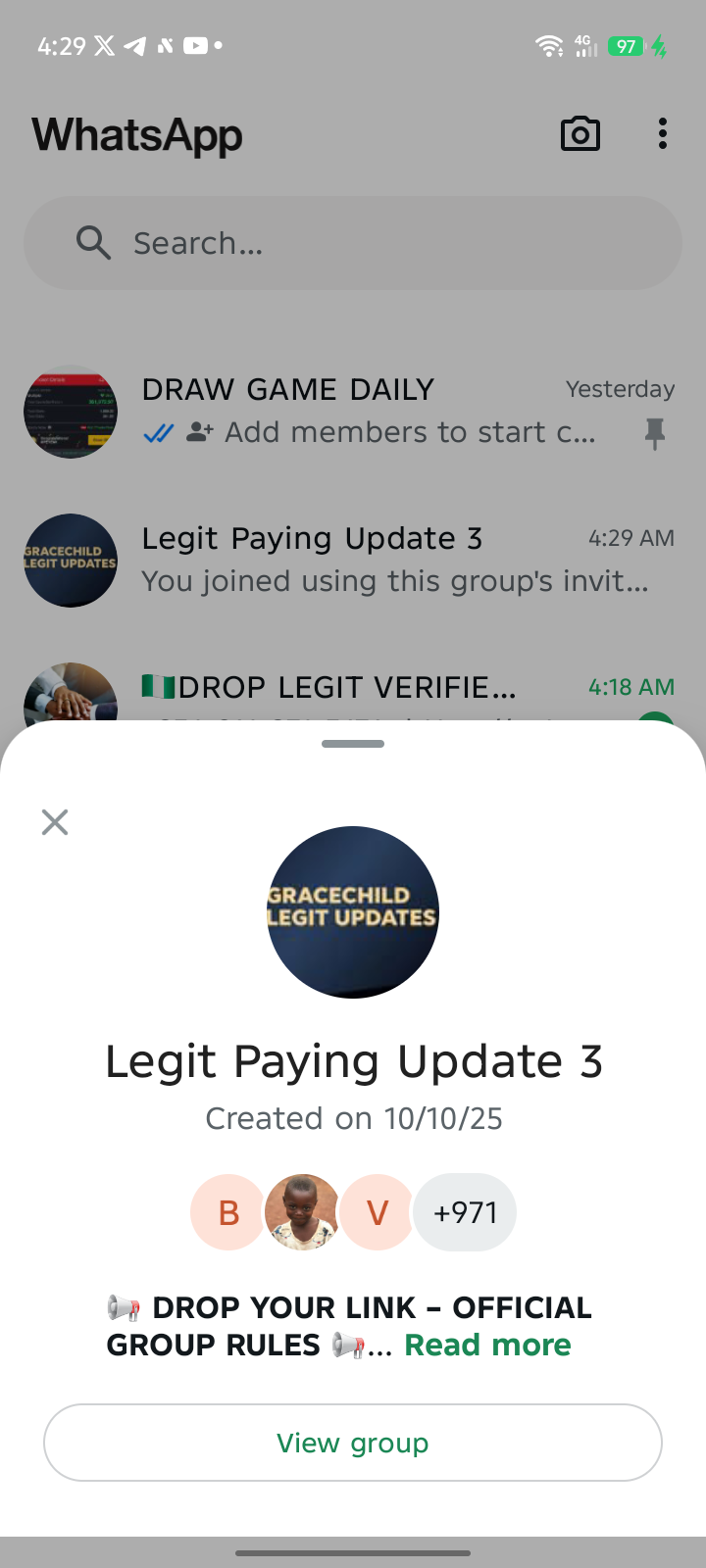Open the three-dot overflow menu
This screenshot has width=706, height=1568.
click(x=663, y=134)
